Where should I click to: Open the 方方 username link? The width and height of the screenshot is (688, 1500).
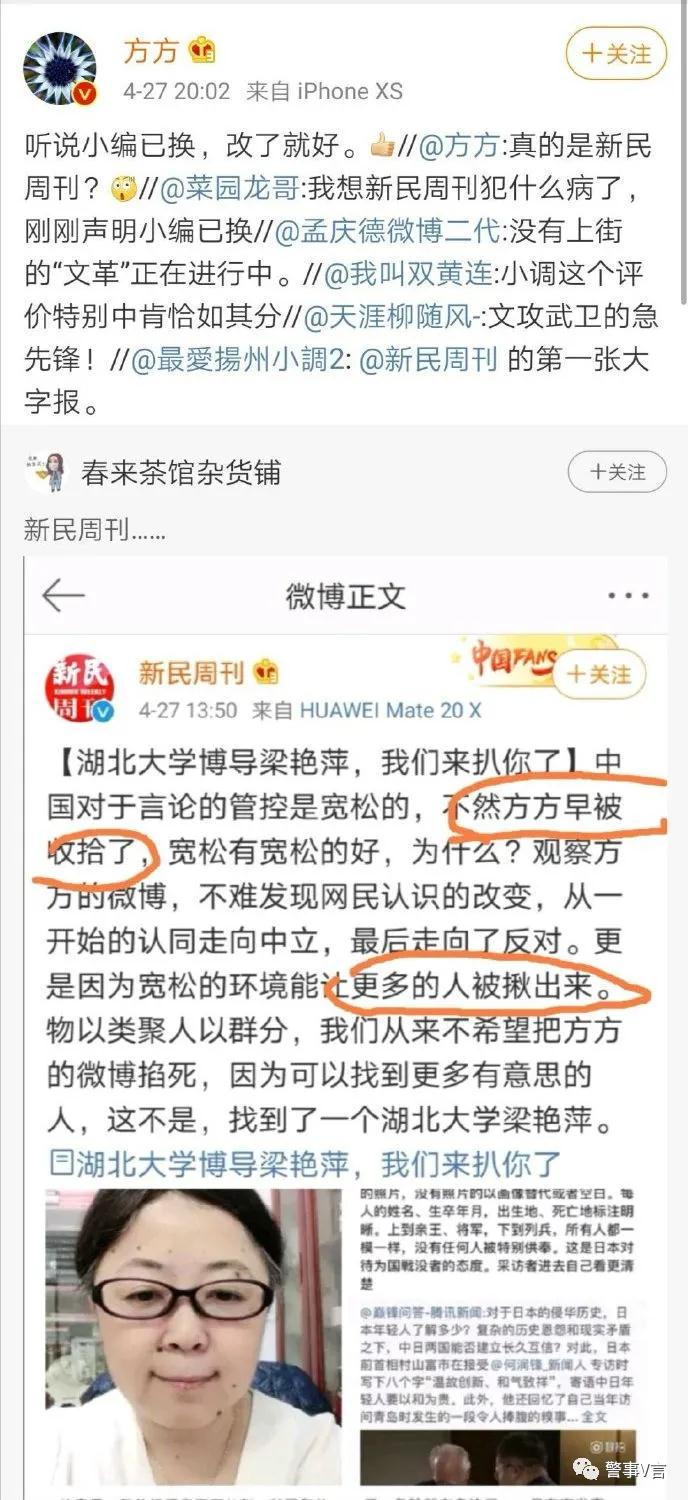(150, 51)
